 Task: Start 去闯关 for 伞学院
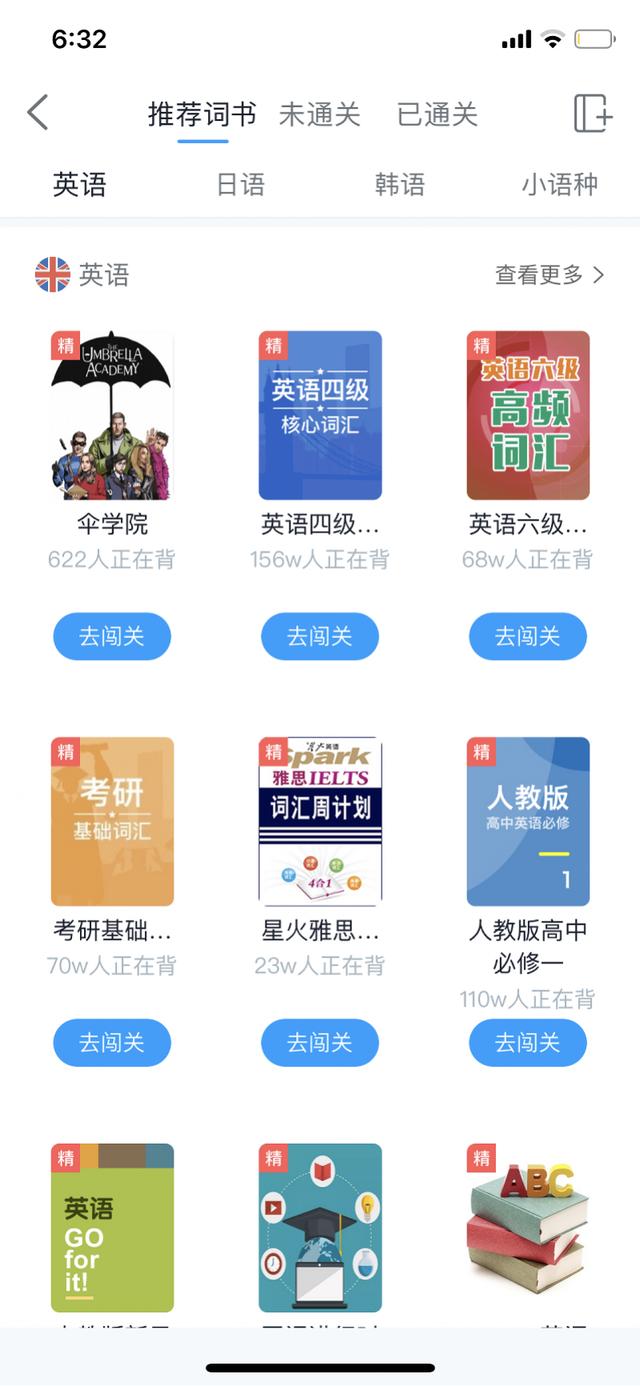[112, 636]
